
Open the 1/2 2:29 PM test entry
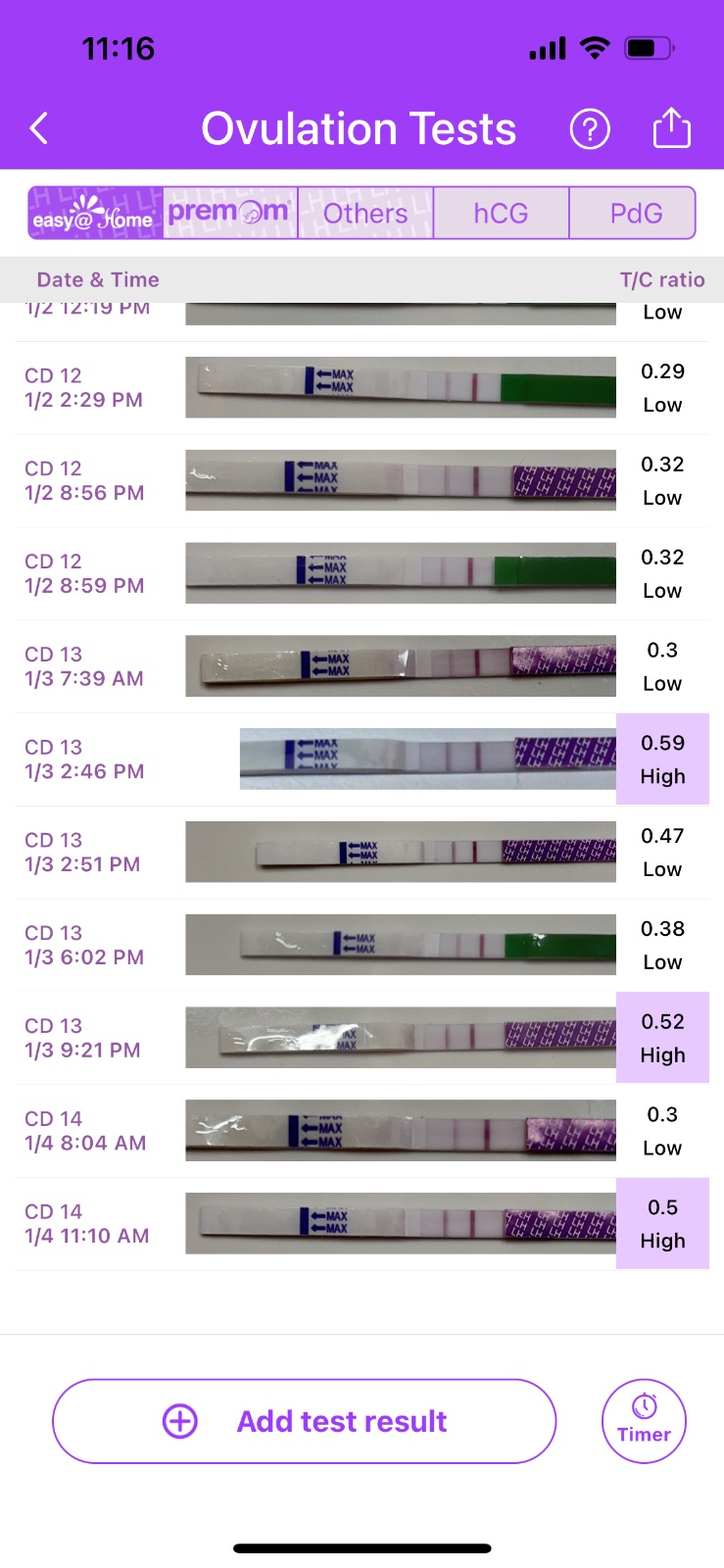(x=362, y=388)
